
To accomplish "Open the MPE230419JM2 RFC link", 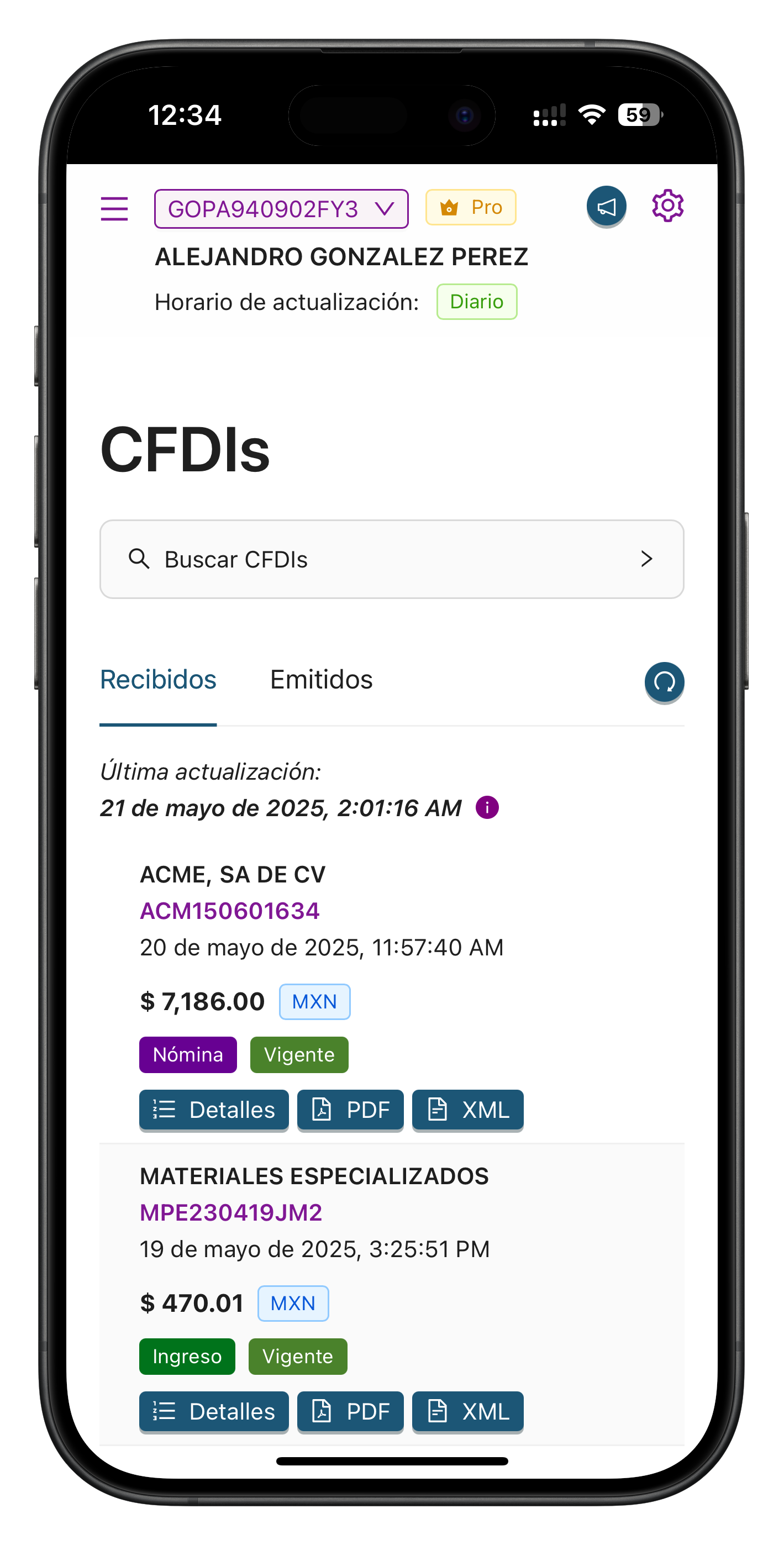I will pos(231,1213).
